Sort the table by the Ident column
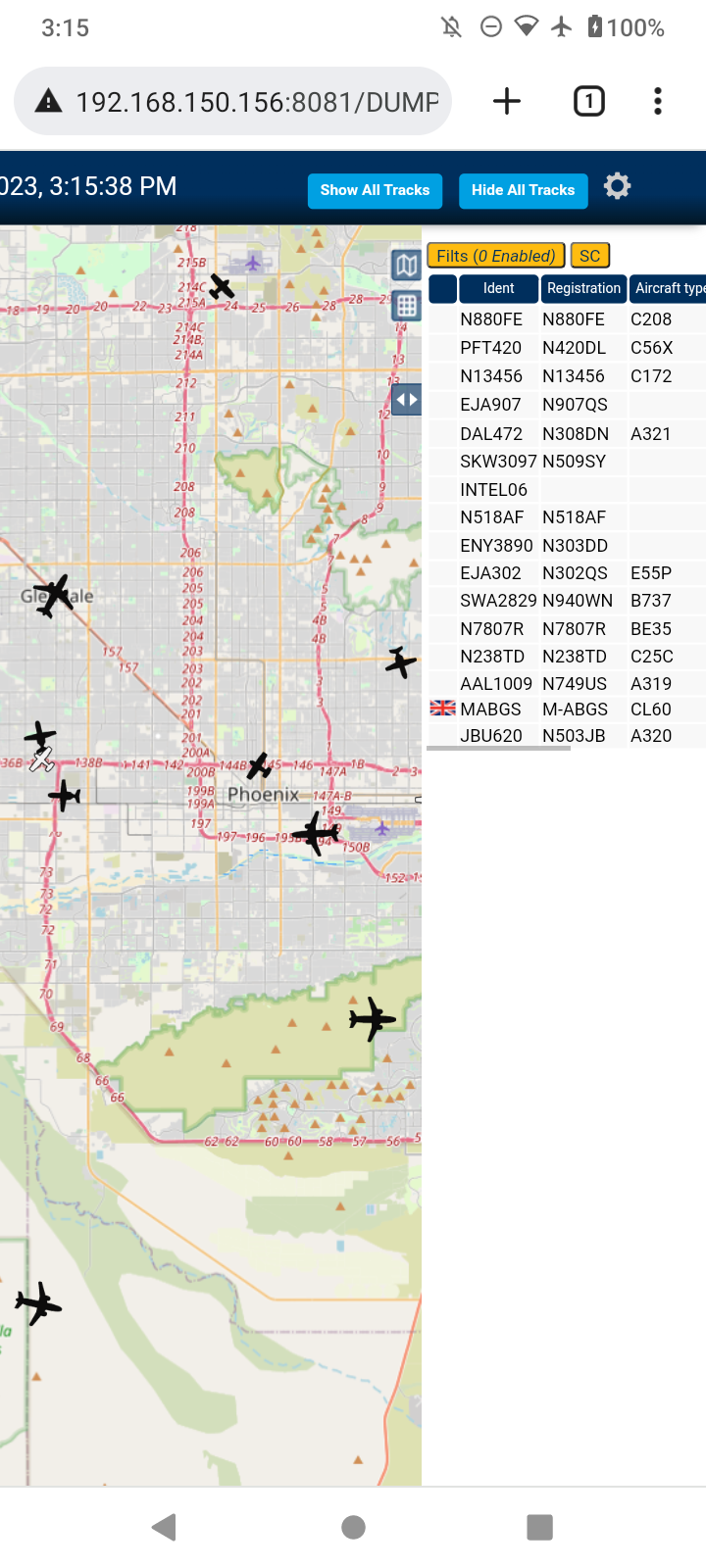Screen dimensions: 706x1568 click(498, 288)
